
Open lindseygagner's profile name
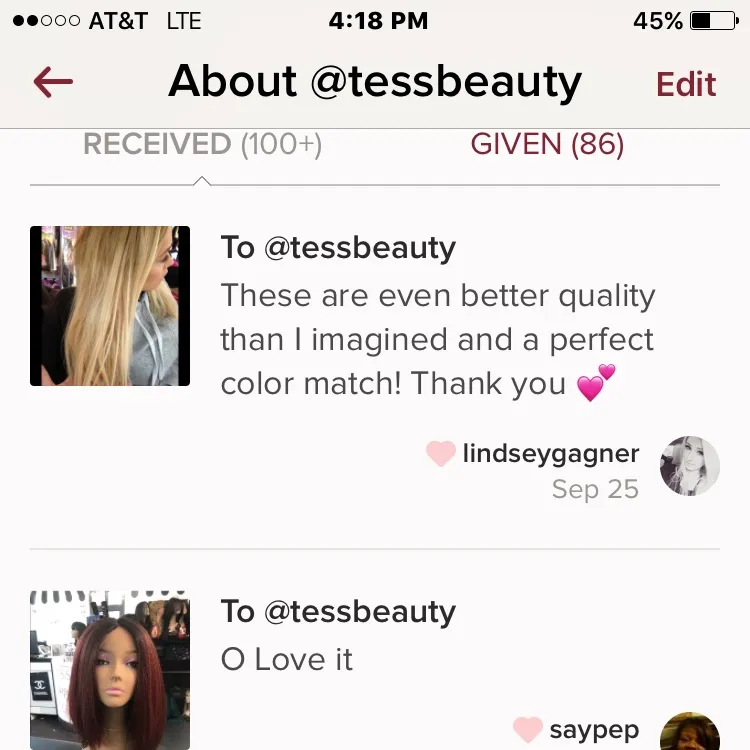pos(550,454)
